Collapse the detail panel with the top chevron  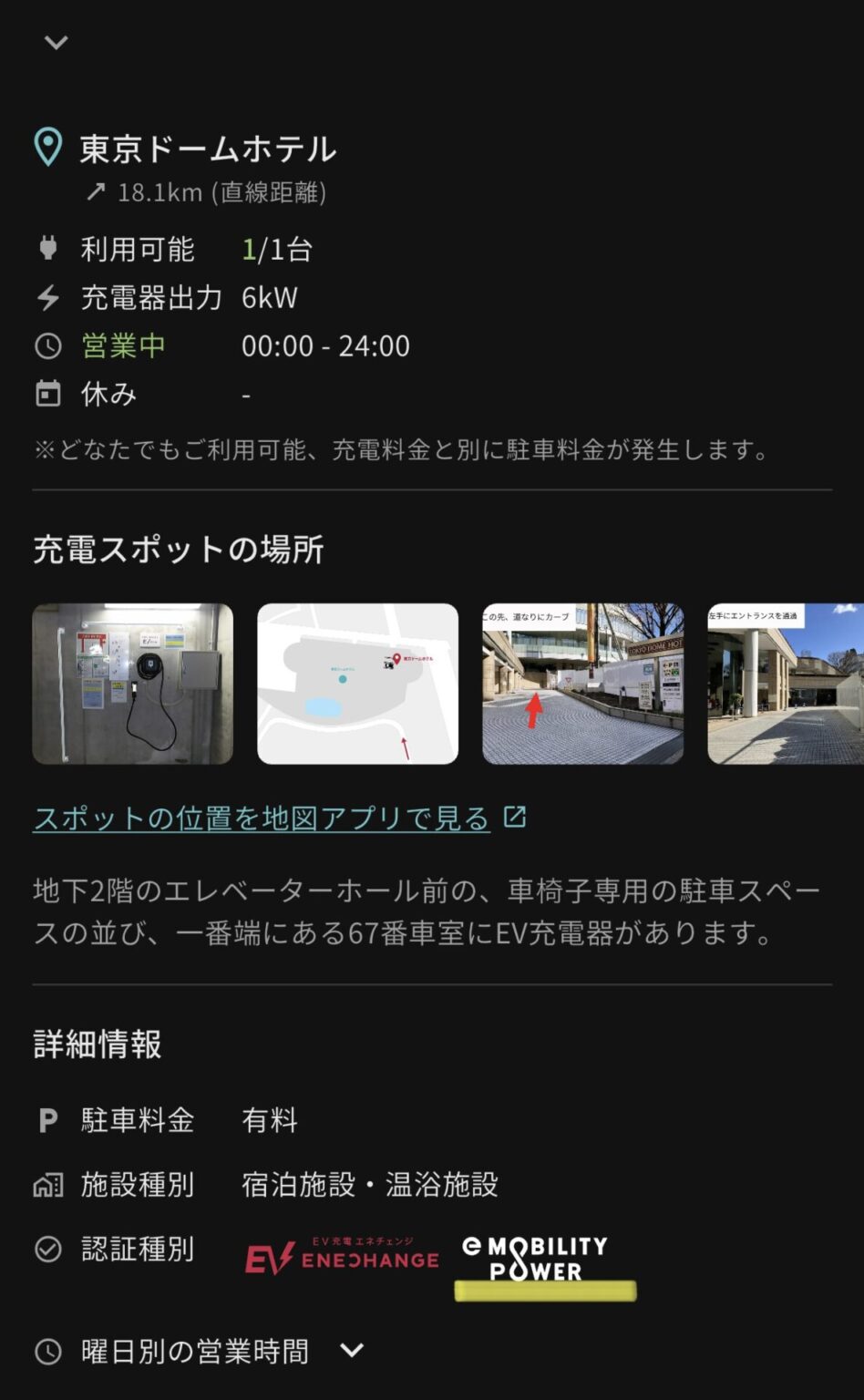[57, 41]
